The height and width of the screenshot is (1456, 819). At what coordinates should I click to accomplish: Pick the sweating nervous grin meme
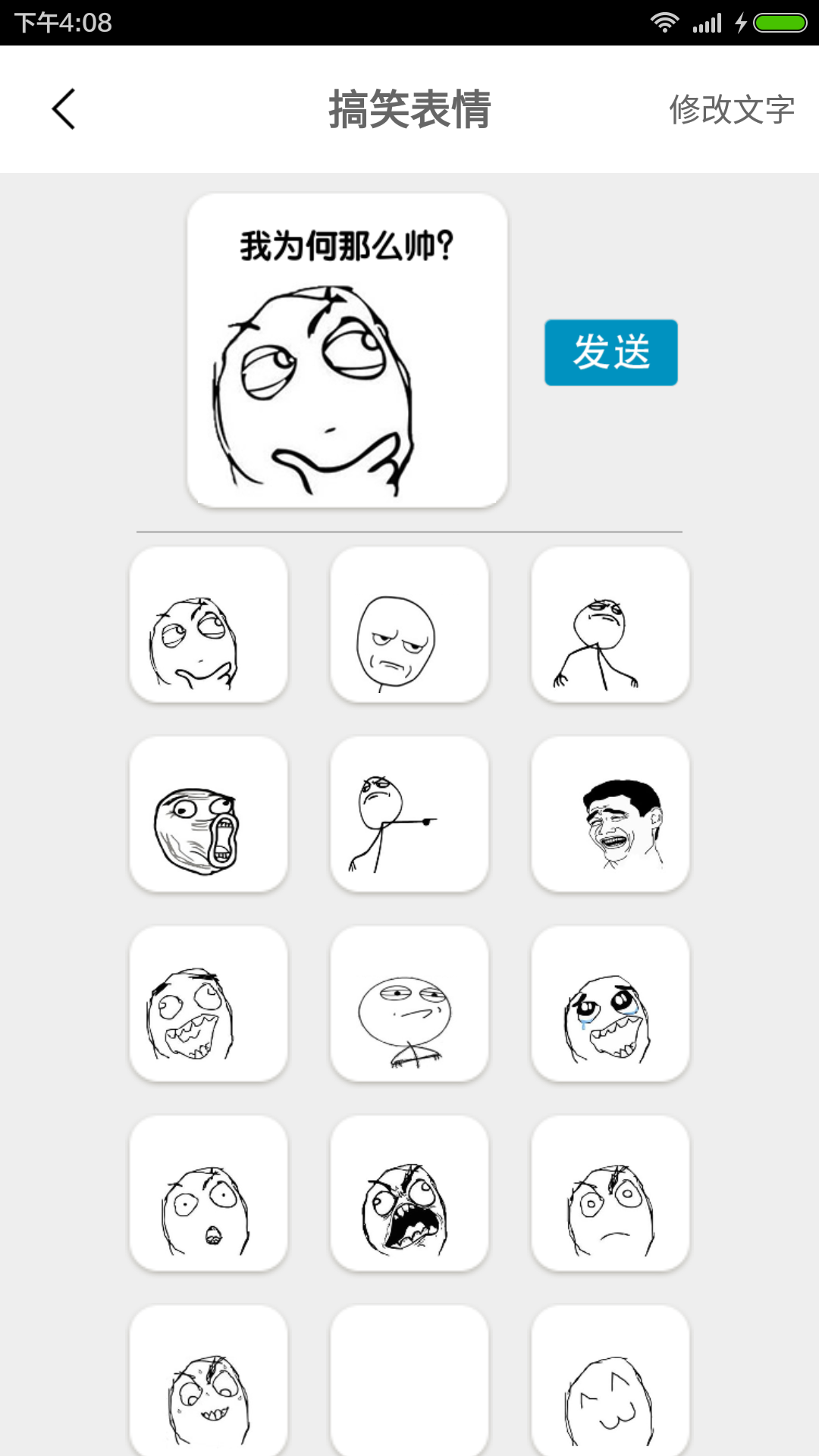209,1380
